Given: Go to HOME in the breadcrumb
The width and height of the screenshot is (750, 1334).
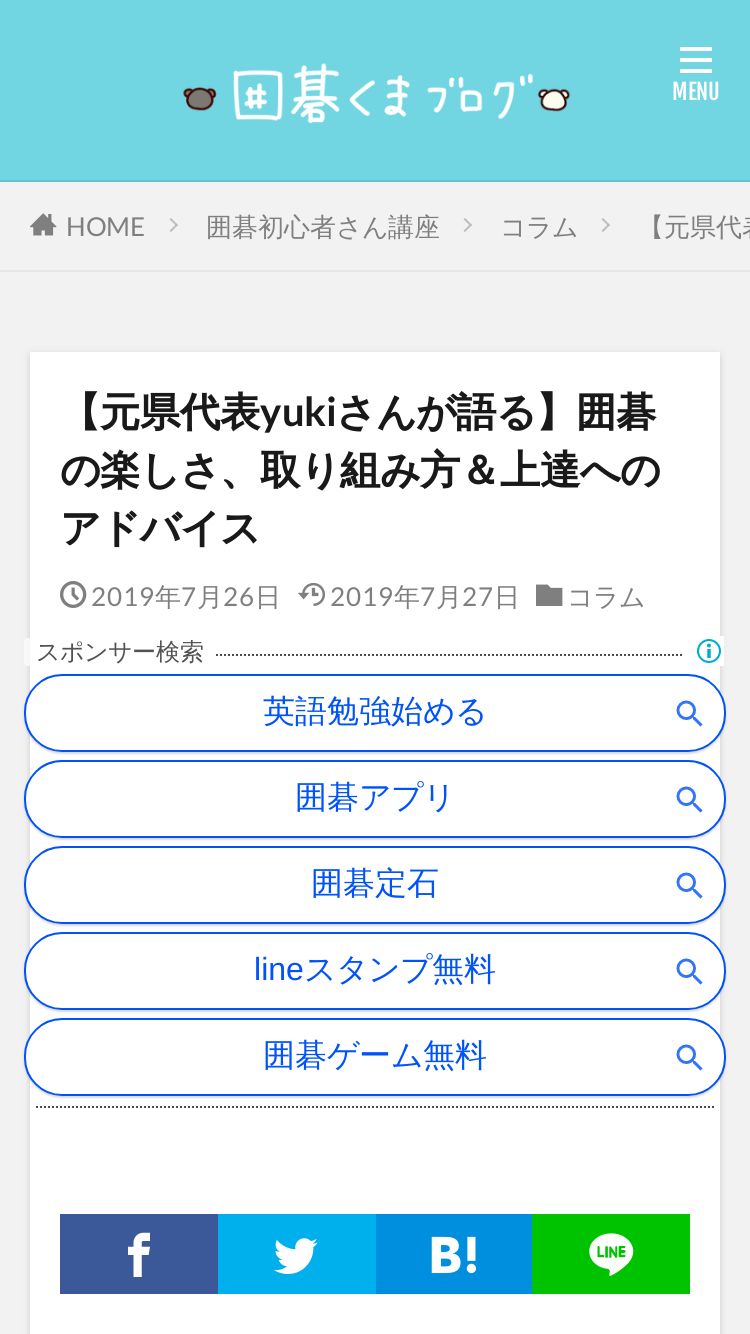Looking at the screenshot, I should pyautogui.click(x=87, y=227).
